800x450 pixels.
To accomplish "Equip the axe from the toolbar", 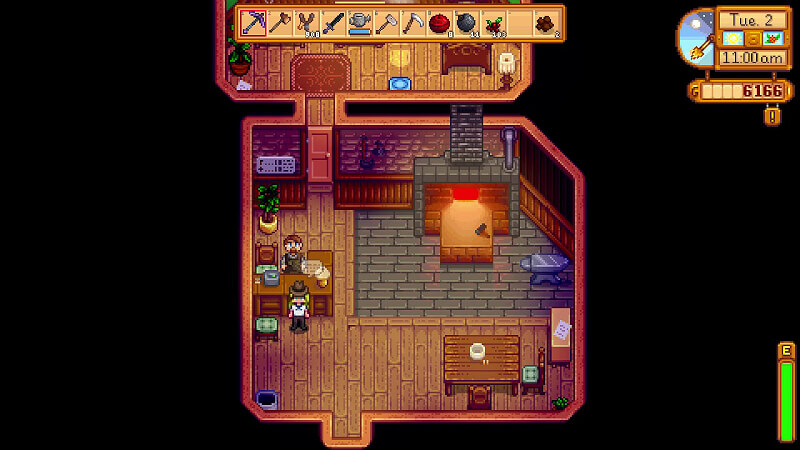I will coord(280,23).
